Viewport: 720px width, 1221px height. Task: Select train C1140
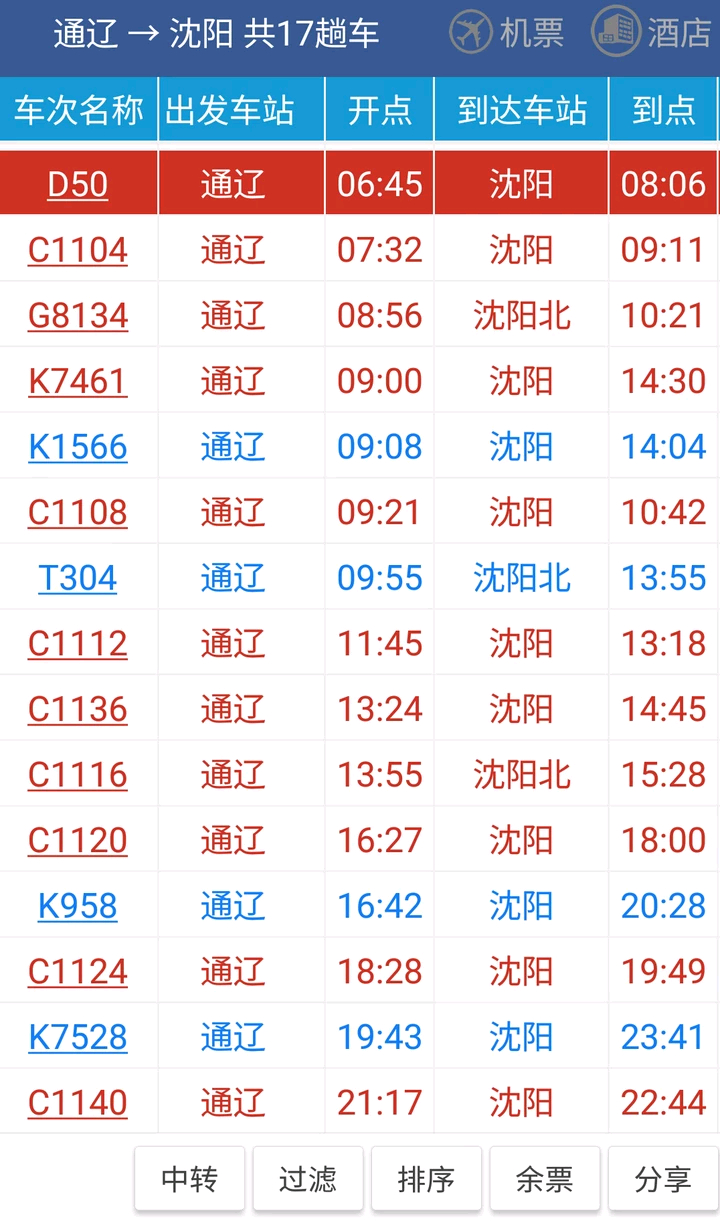(78, 1103)
